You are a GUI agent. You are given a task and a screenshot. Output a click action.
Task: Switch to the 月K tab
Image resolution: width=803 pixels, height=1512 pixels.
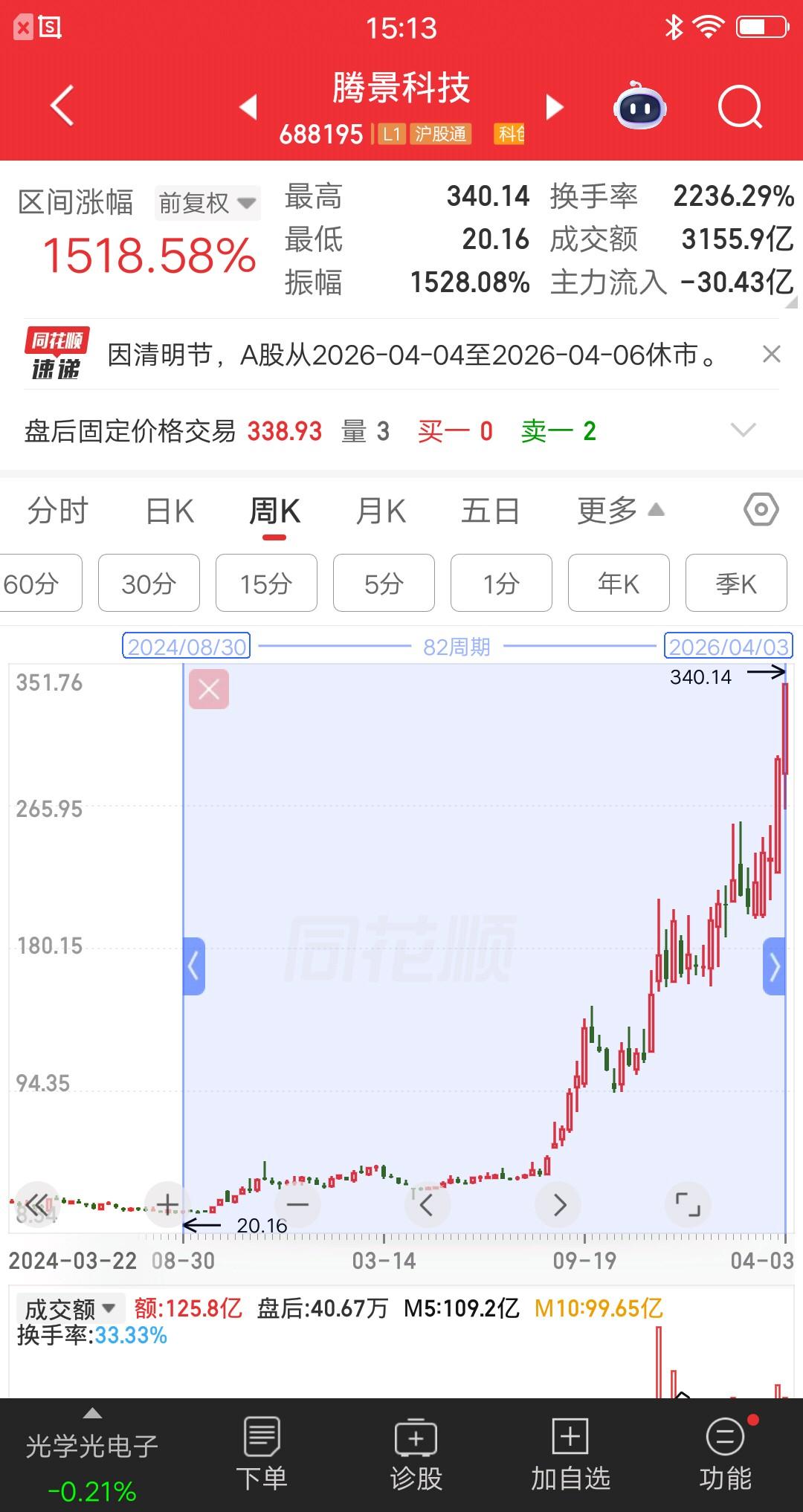coord(381,511)
